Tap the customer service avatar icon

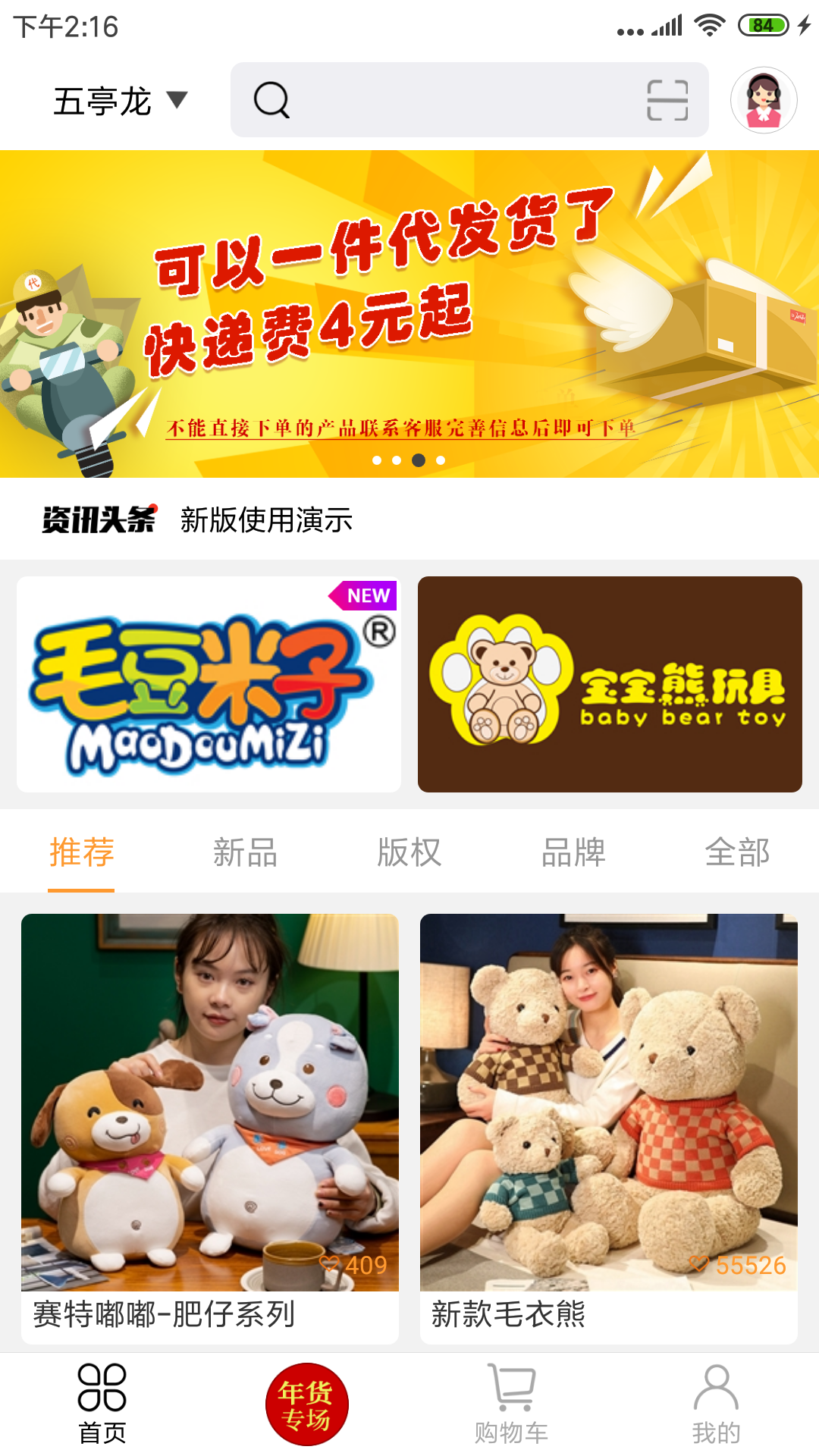761,99
